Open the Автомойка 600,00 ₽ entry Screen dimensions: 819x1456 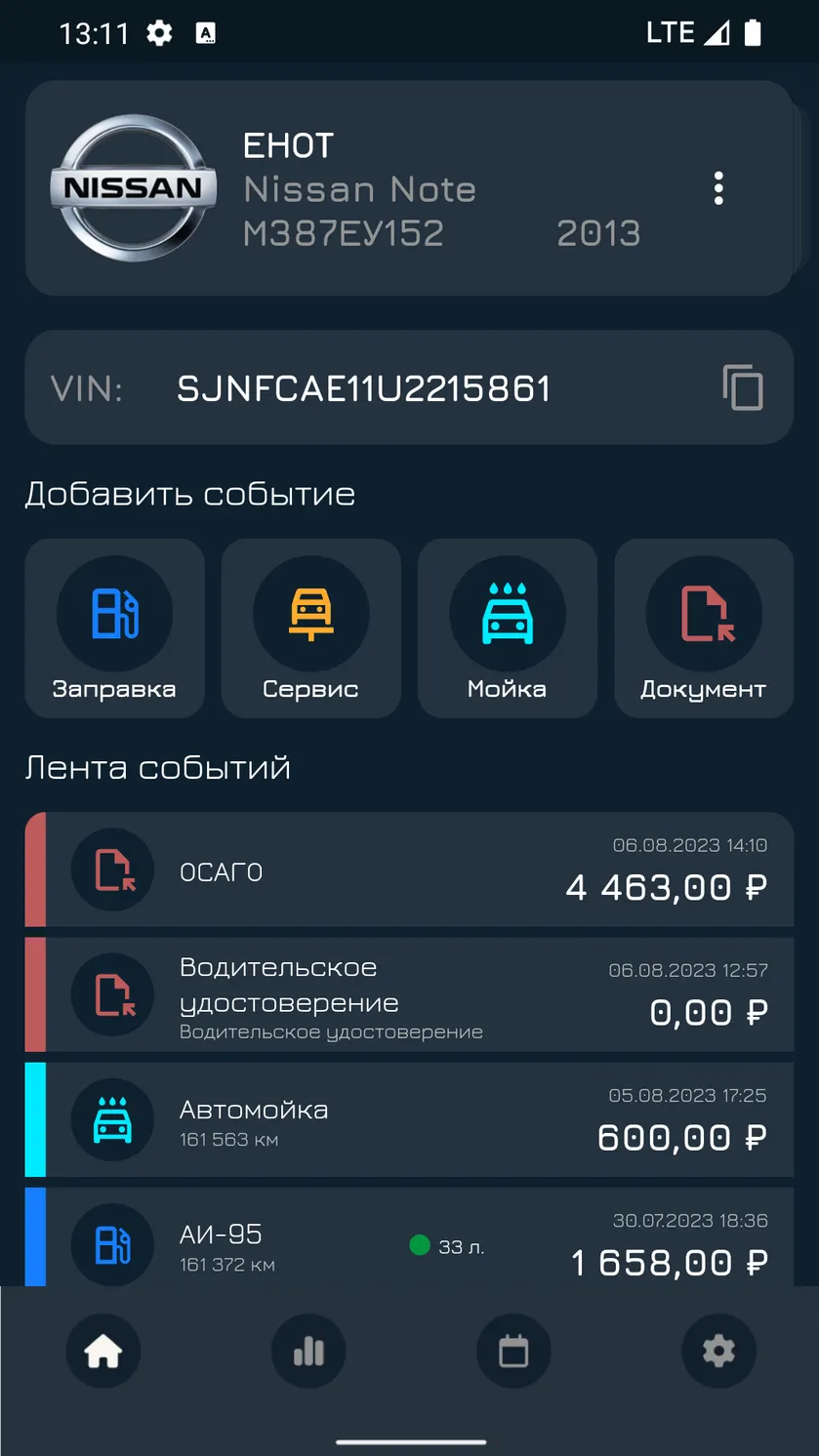pos(409,1119)
